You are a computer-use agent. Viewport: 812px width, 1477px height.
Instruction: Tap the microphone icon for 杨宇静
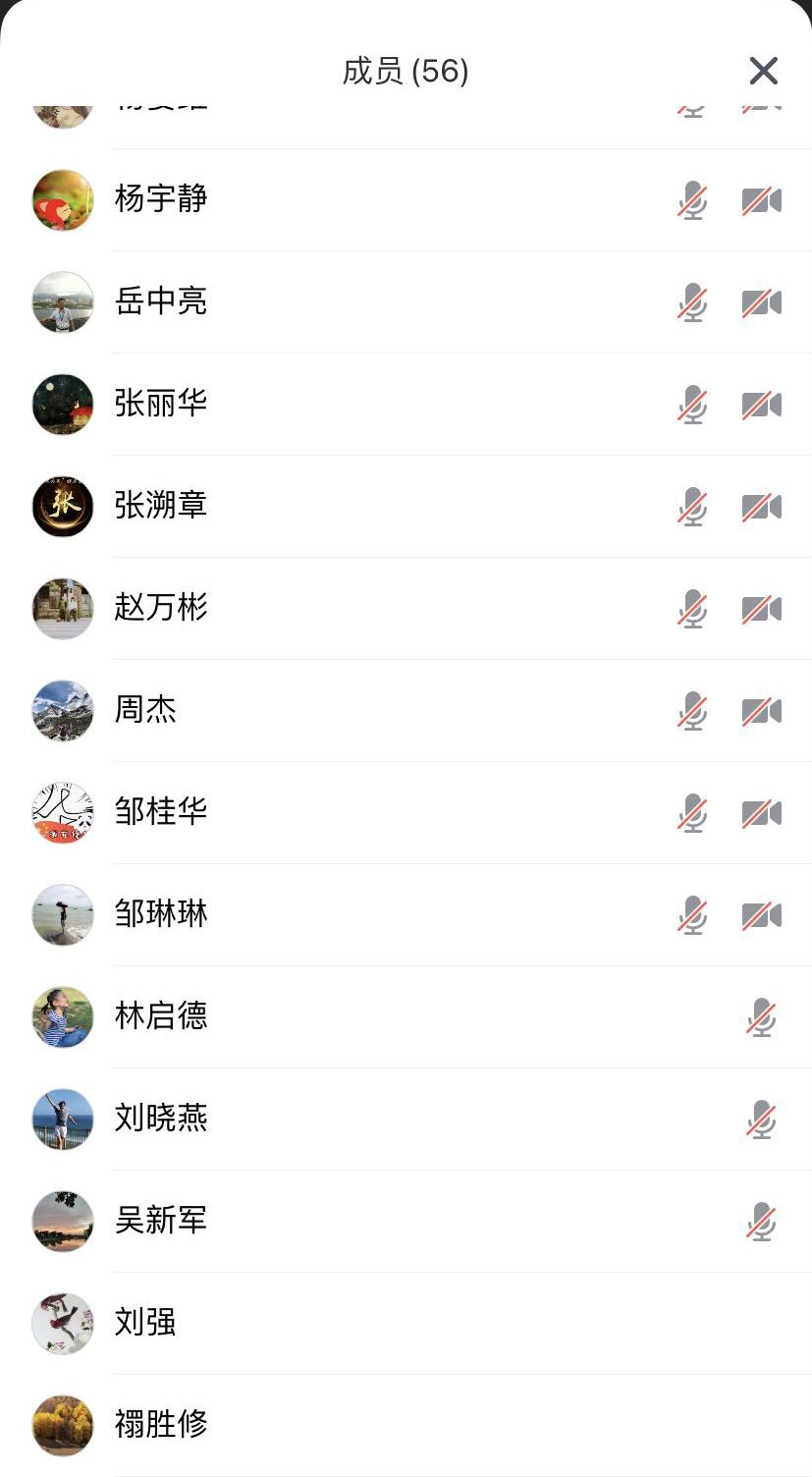click(692, 200)
